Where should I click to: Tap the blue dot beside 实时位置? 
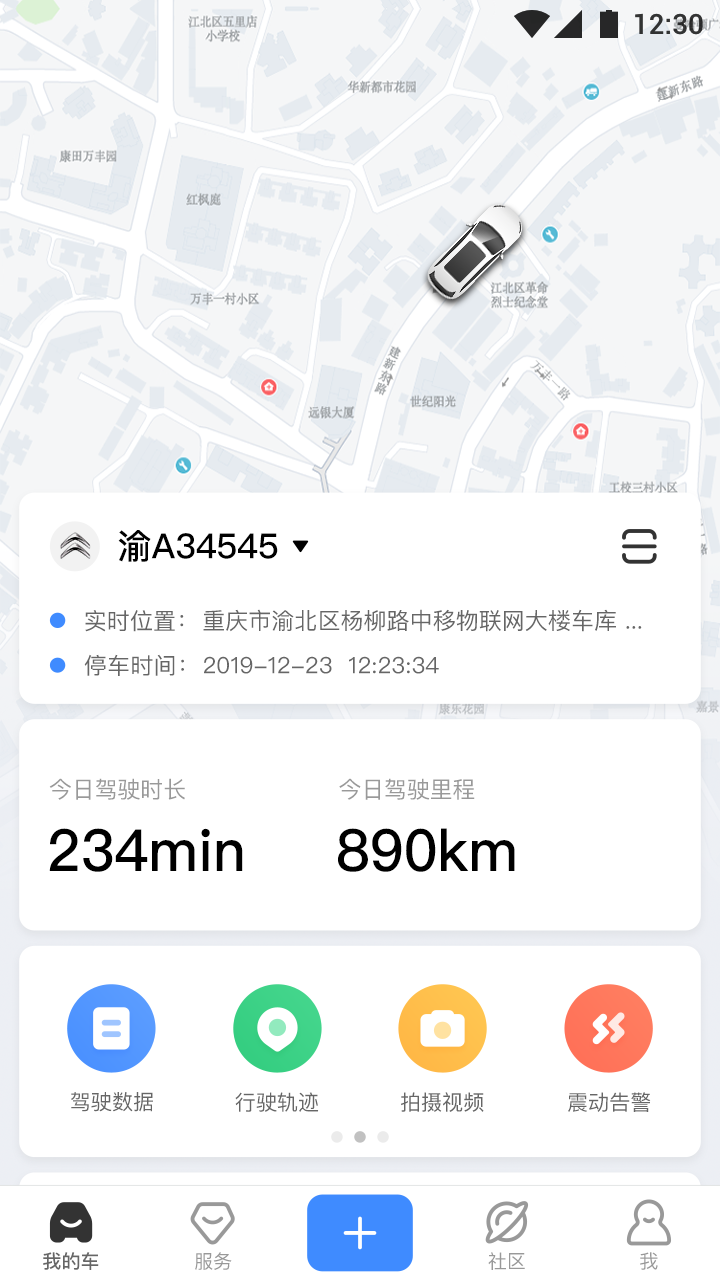coord(57,620)
